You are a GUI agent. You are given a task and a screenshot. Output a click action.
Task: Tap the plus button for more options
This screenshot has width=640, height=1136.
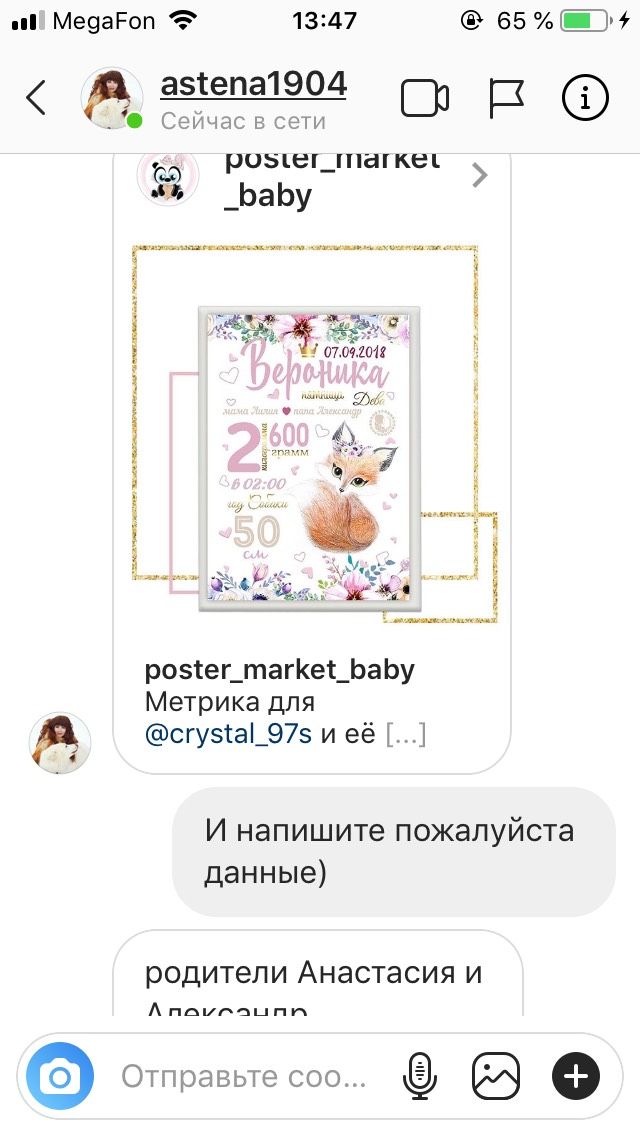click(576, 1077)
